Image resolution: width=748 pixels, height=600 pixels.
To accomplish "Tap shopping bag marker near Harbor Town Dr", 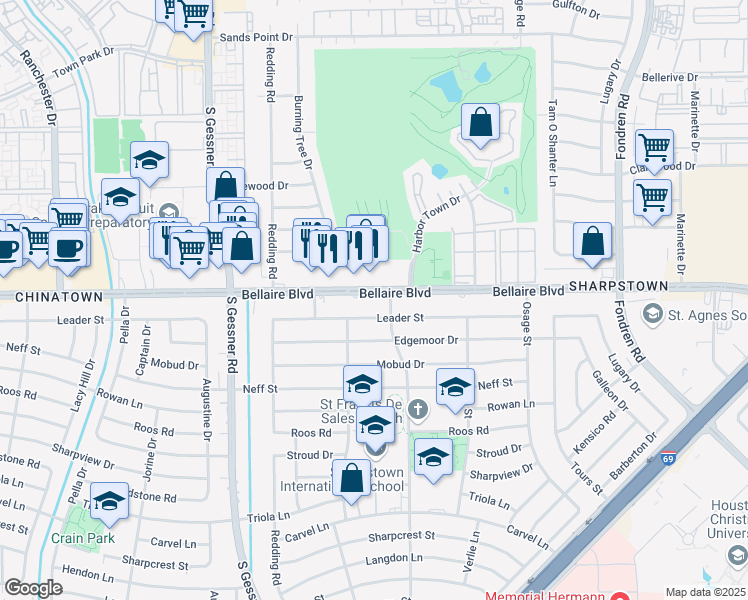I will 480,124.
